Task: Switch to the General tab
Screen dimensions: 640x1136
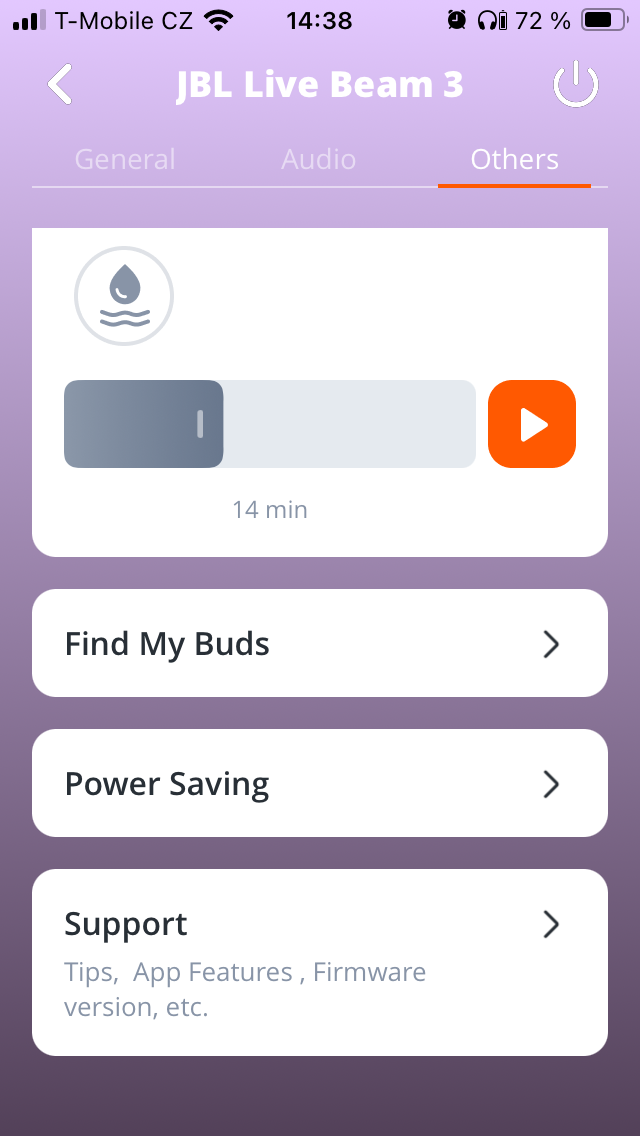Action: click(x=125, y=160)
